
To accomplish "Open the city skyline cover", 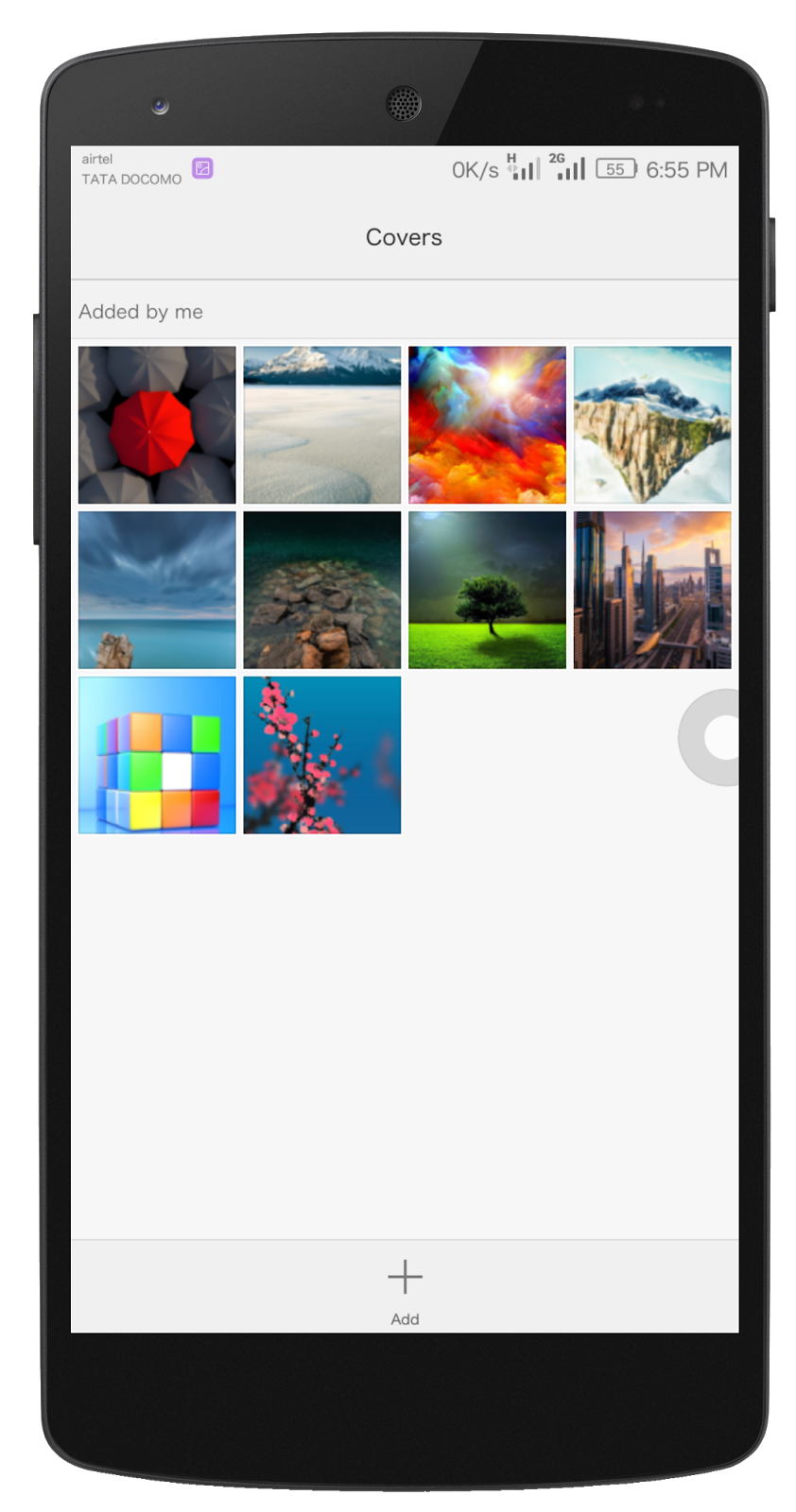I will point(652,590).
